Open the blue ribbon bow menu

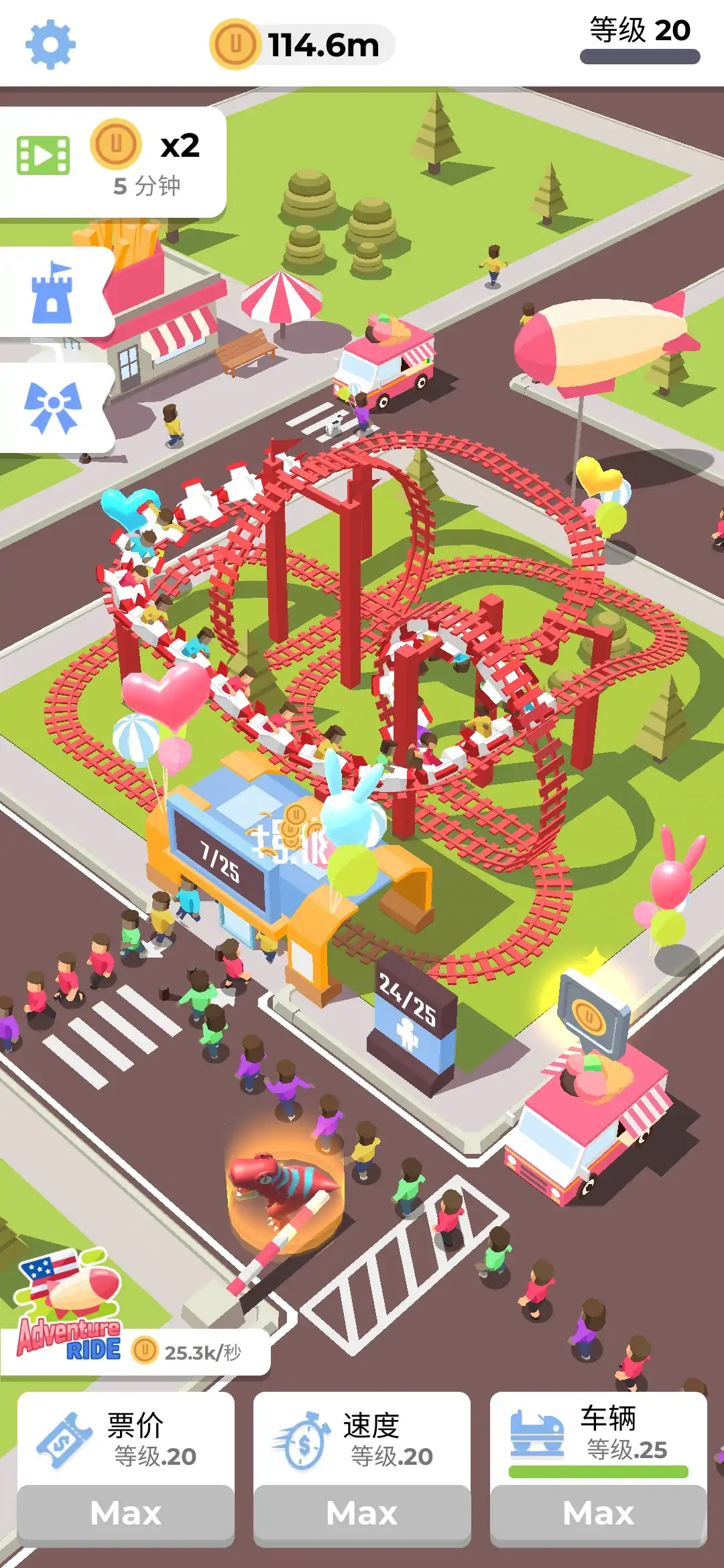(52, 407)
